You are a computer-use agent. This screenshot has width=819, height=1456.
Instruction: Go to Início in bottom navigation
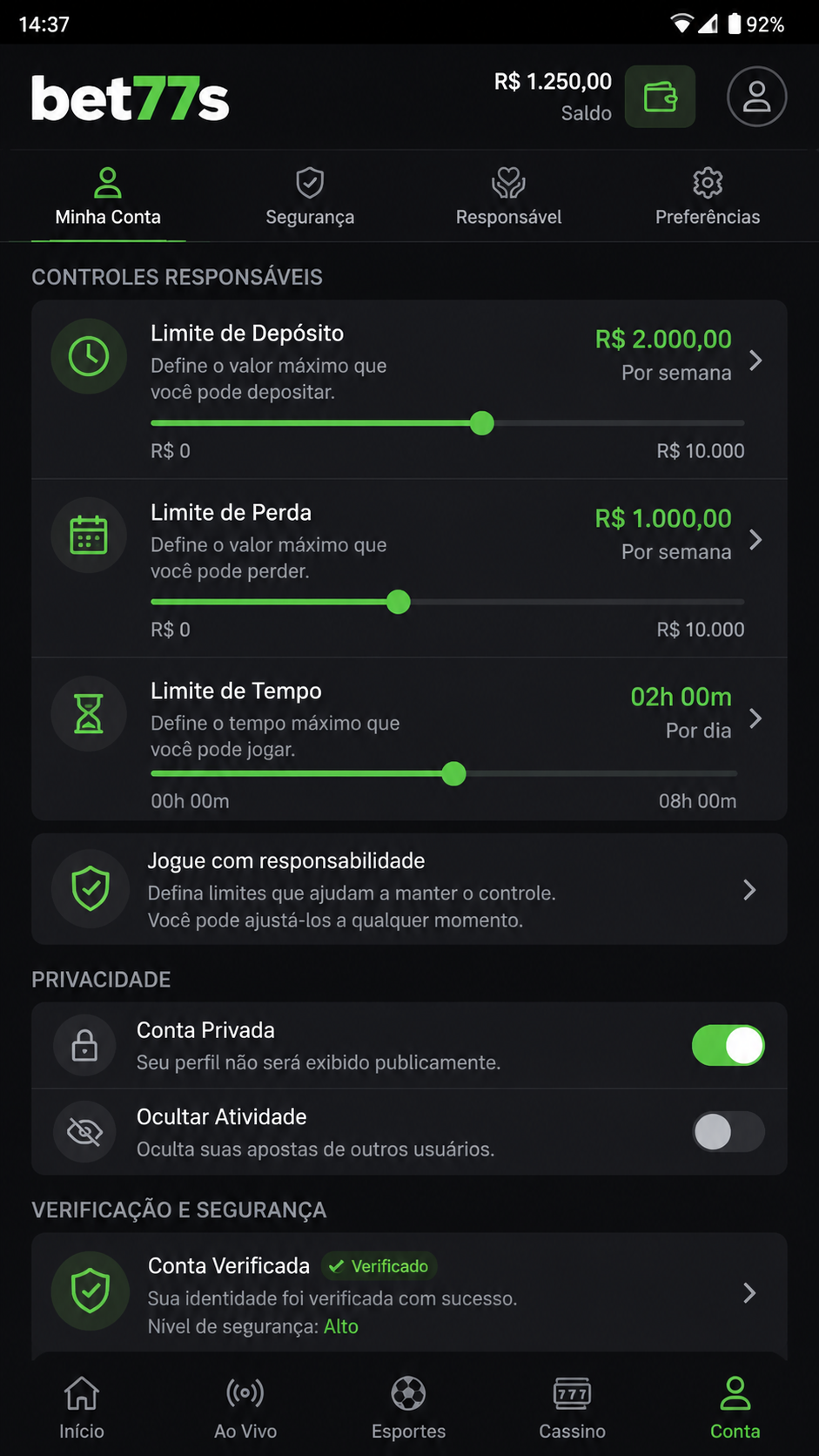click(x=82, y=1407)
